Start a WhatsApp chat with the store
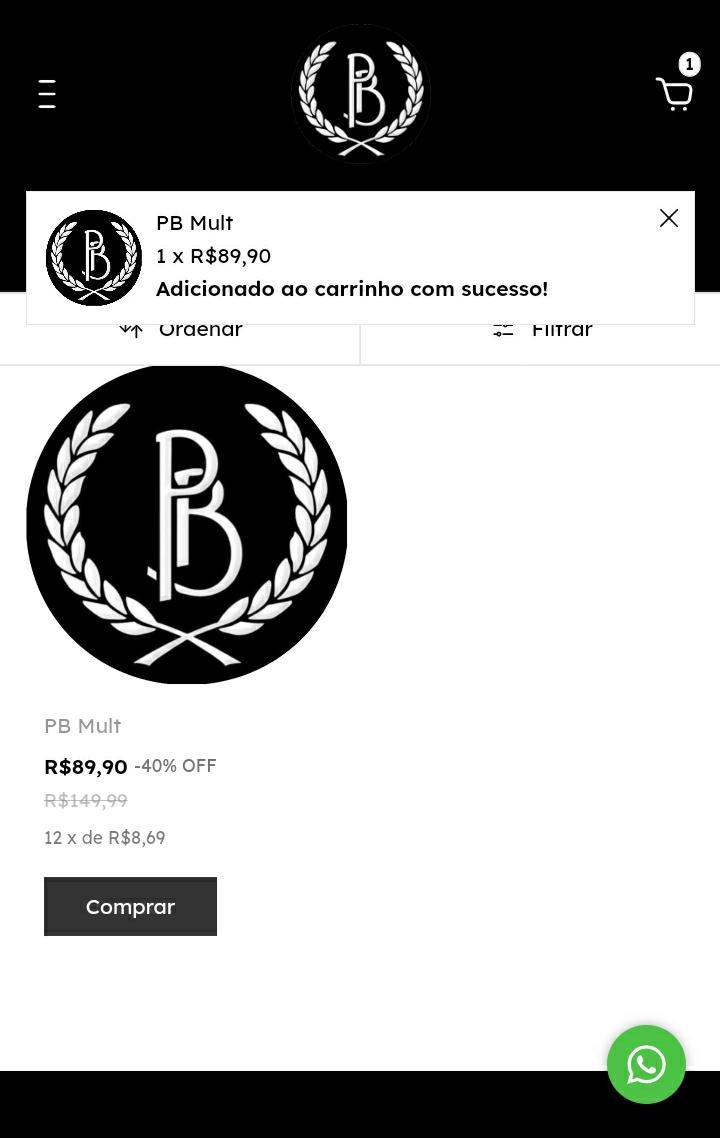The image size is (720, 1138). 646,1064
